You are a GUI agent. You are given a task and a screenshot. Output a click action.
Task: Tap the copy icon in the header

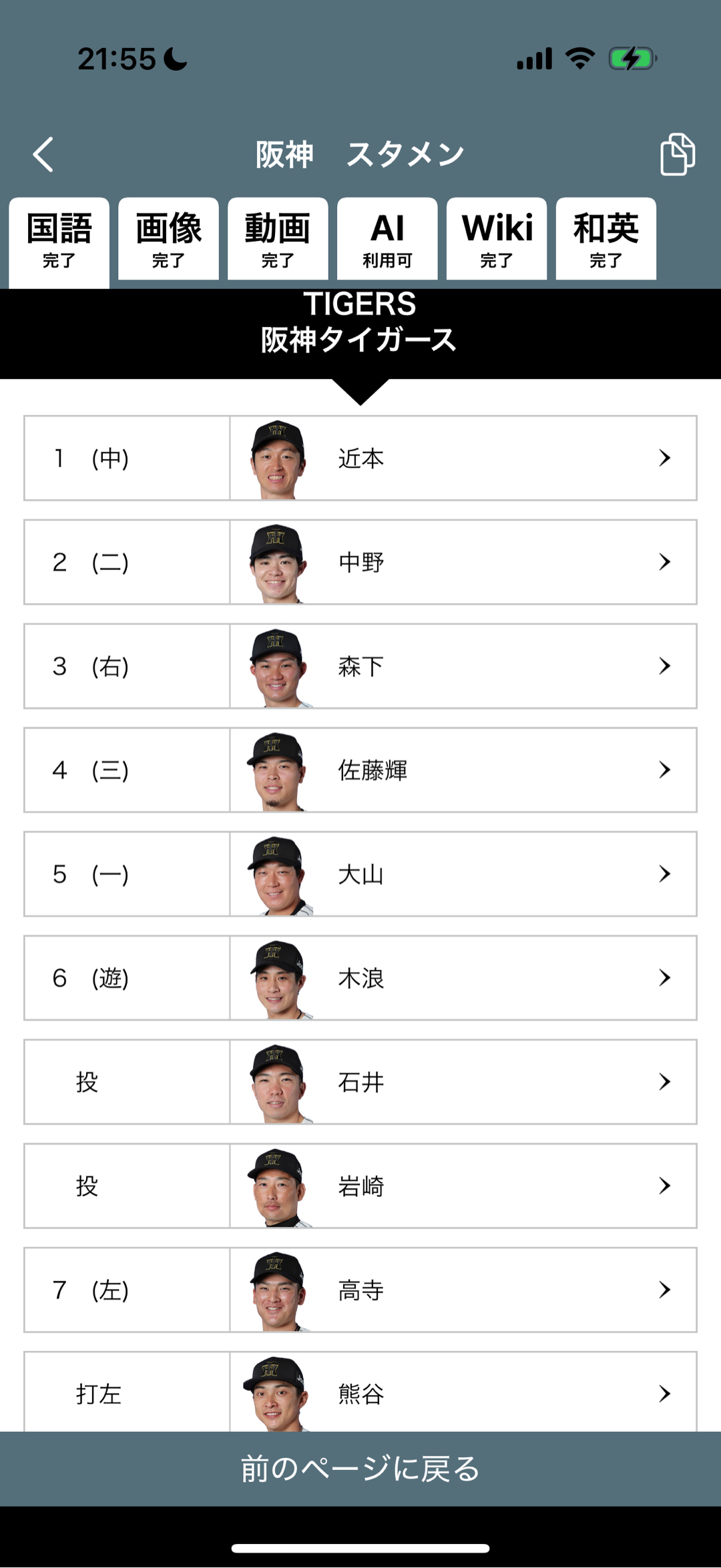(x=677, y=154)
